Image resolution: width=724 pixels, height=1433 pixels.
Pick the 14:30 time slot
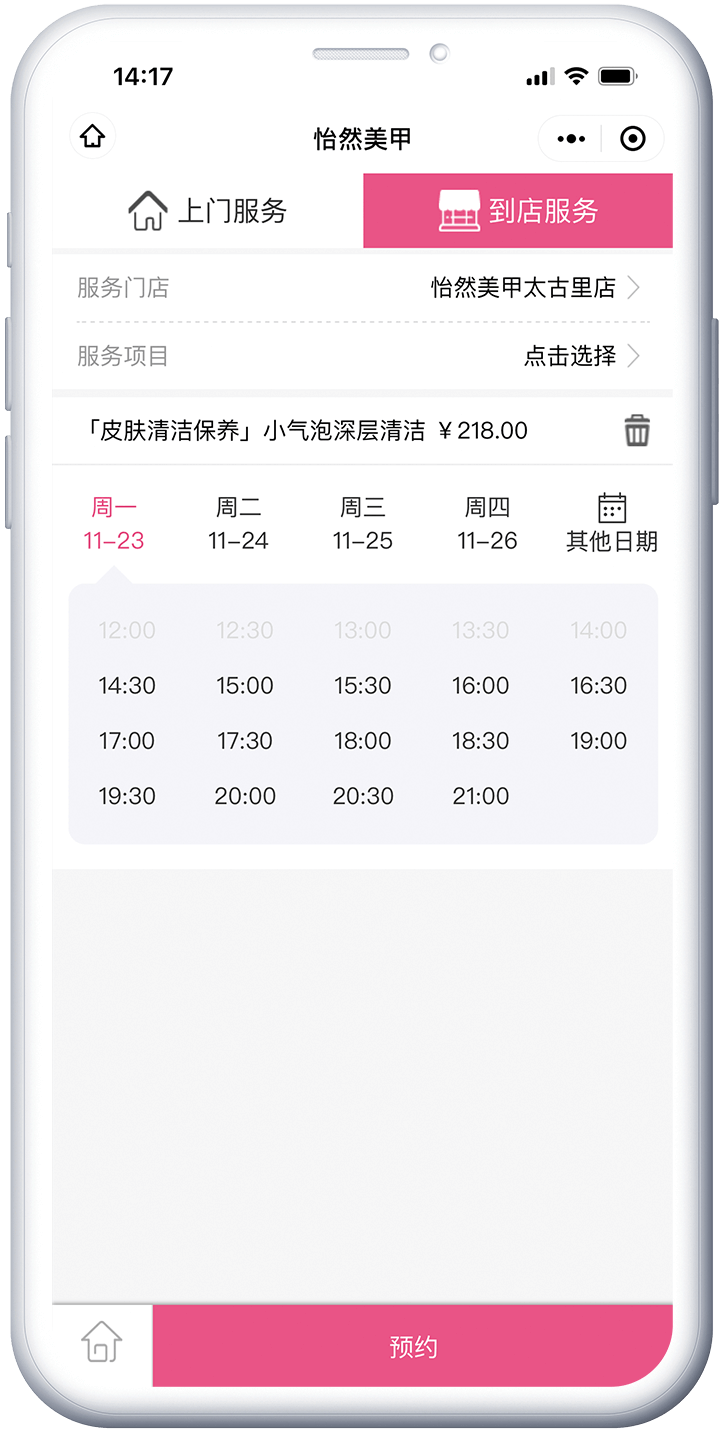[x=127, y=686]
